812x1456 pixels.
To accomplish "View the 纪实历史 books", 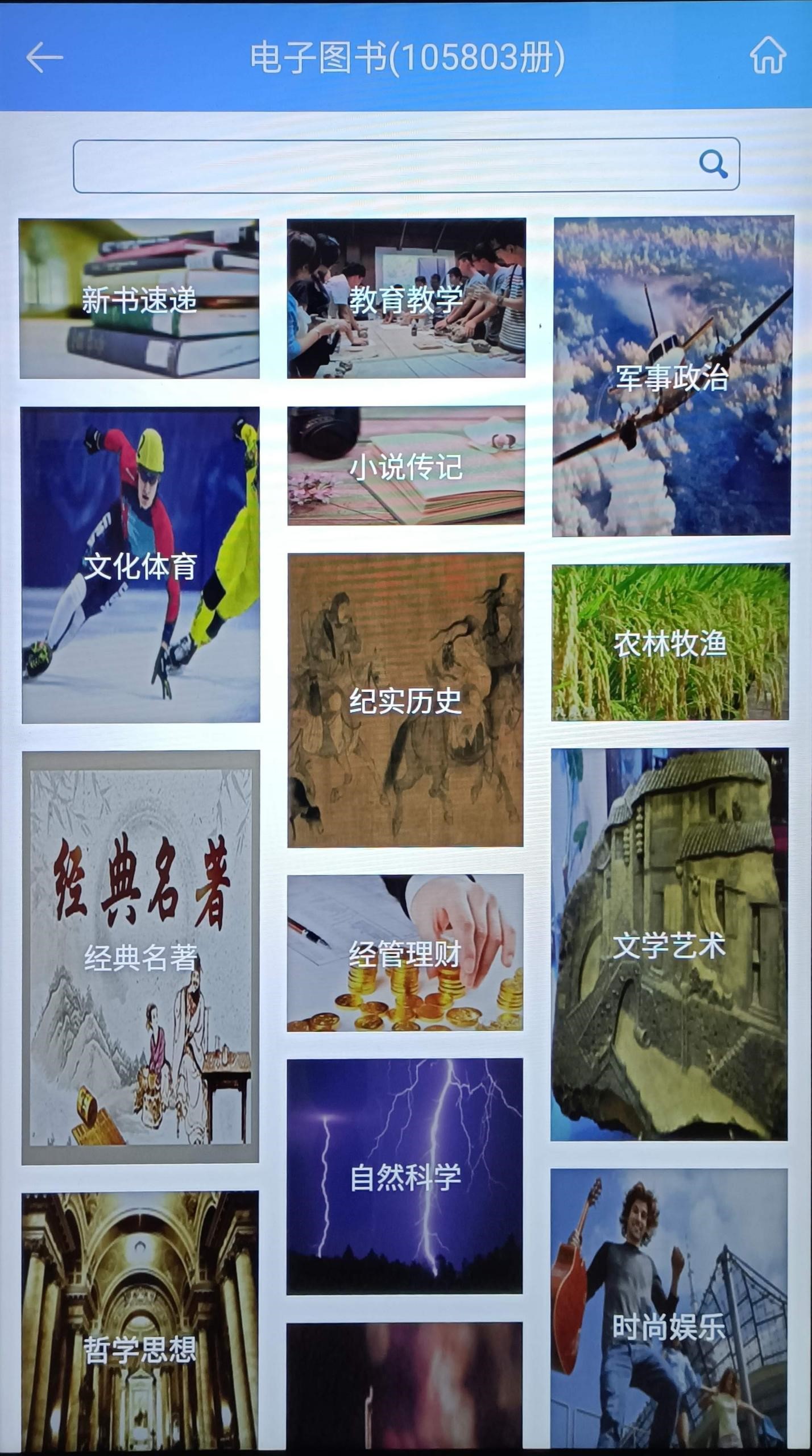I will tap(405, 700).
